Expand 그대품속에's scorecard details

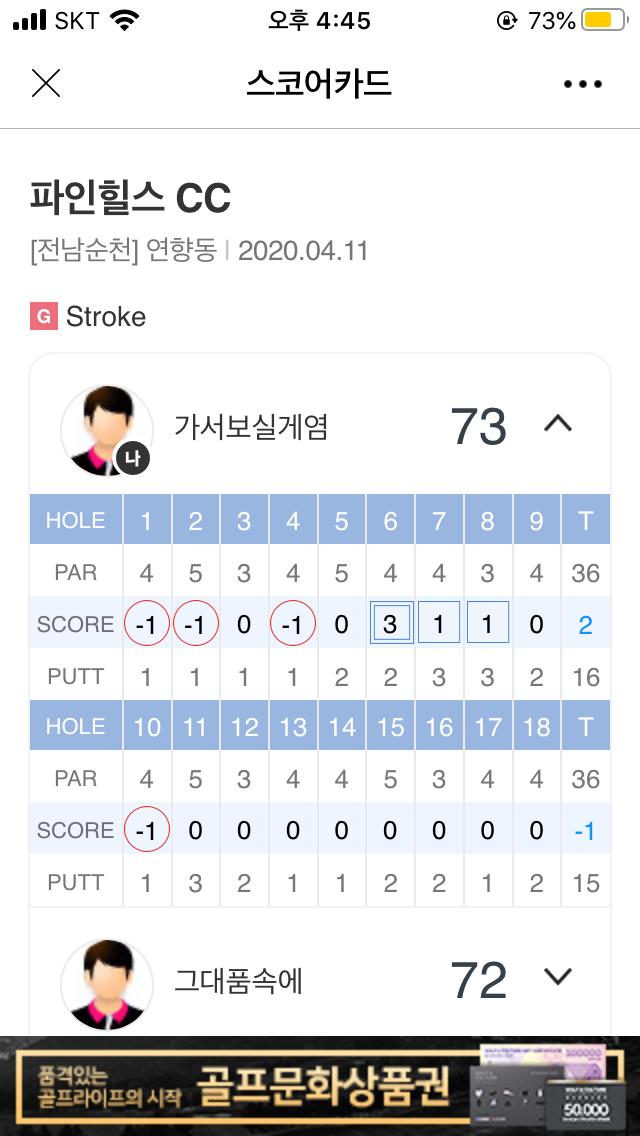point(557,977)
